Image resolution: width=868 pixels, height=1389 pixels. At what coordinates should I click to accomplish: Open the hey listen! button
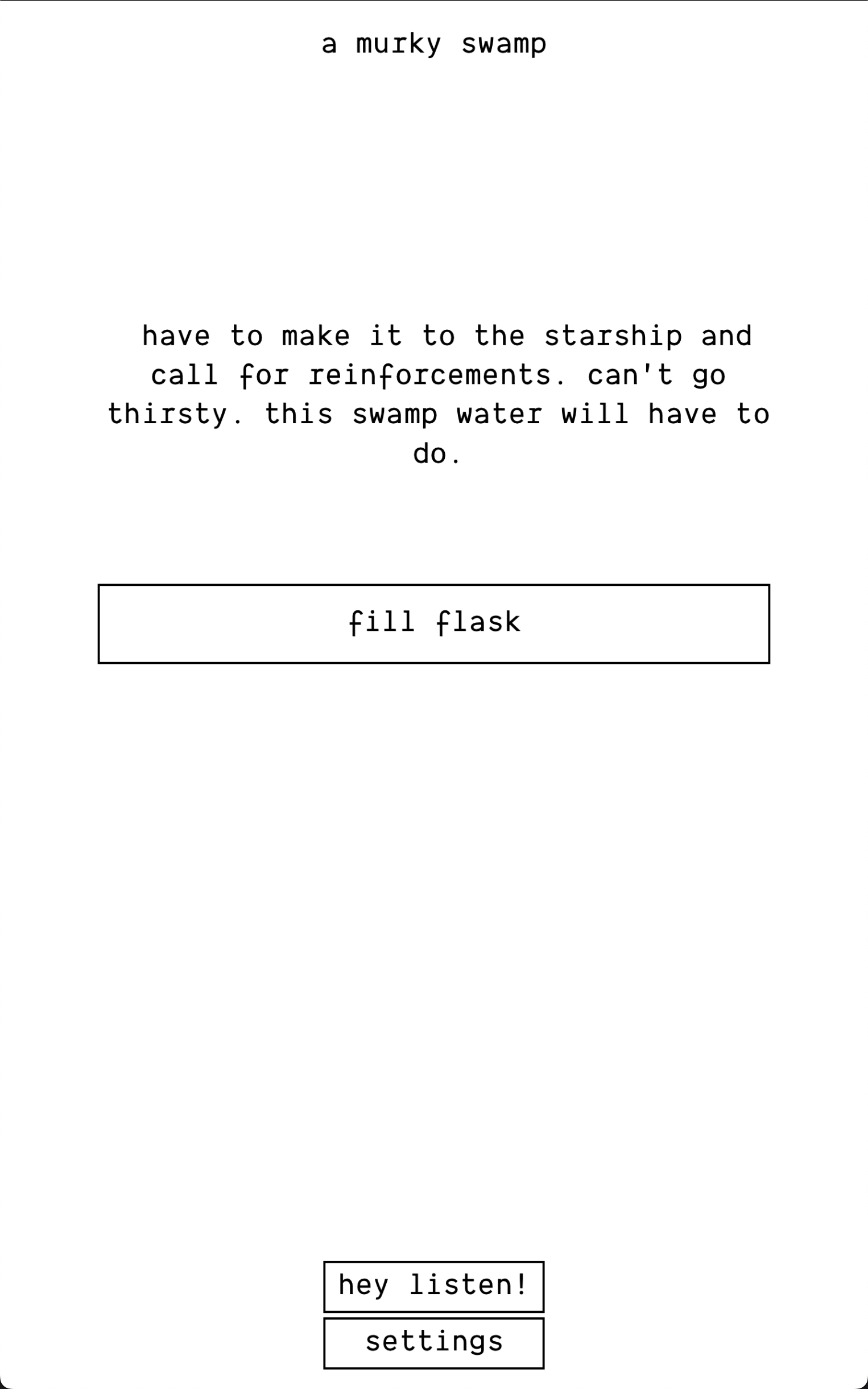tap(433, 1286)
